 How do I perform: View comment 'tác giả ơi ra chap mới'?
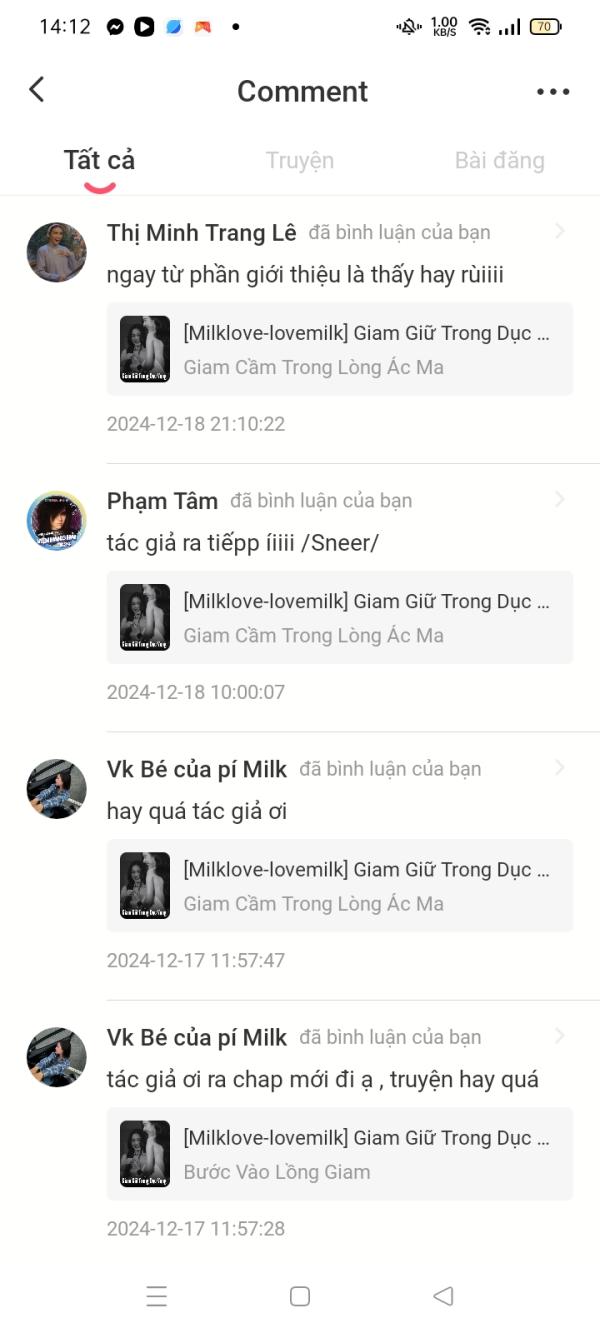[322, 1079]
